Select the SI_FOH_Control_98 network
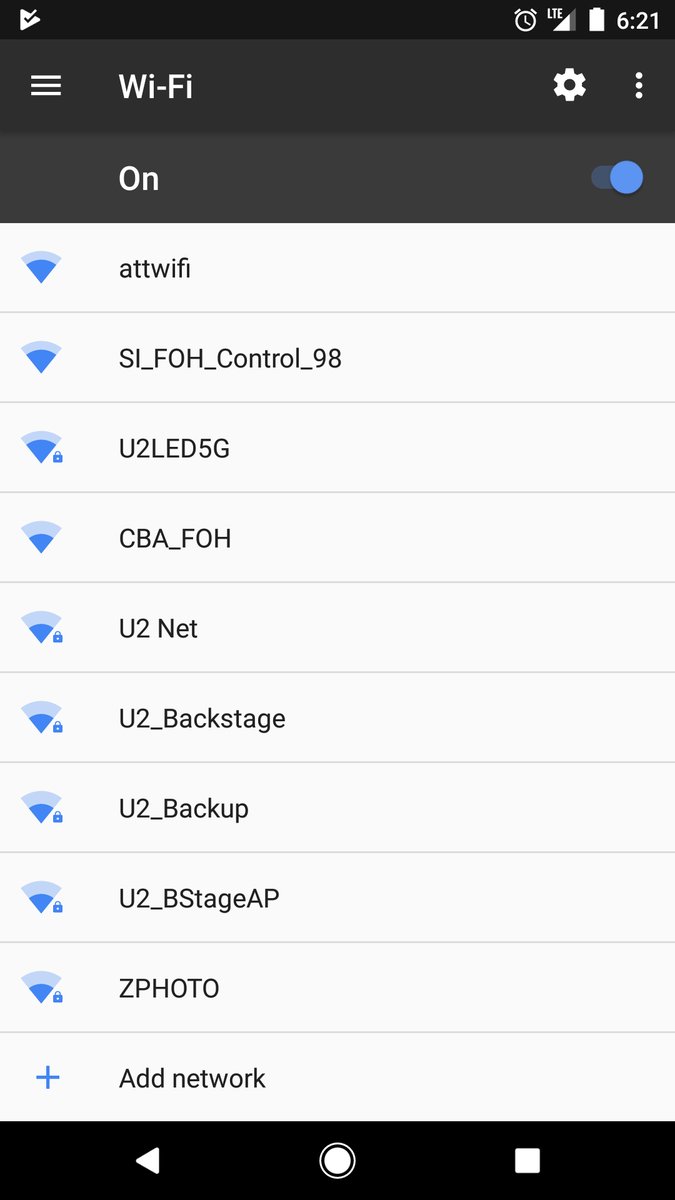The image size is (675, 1200). 337,358
